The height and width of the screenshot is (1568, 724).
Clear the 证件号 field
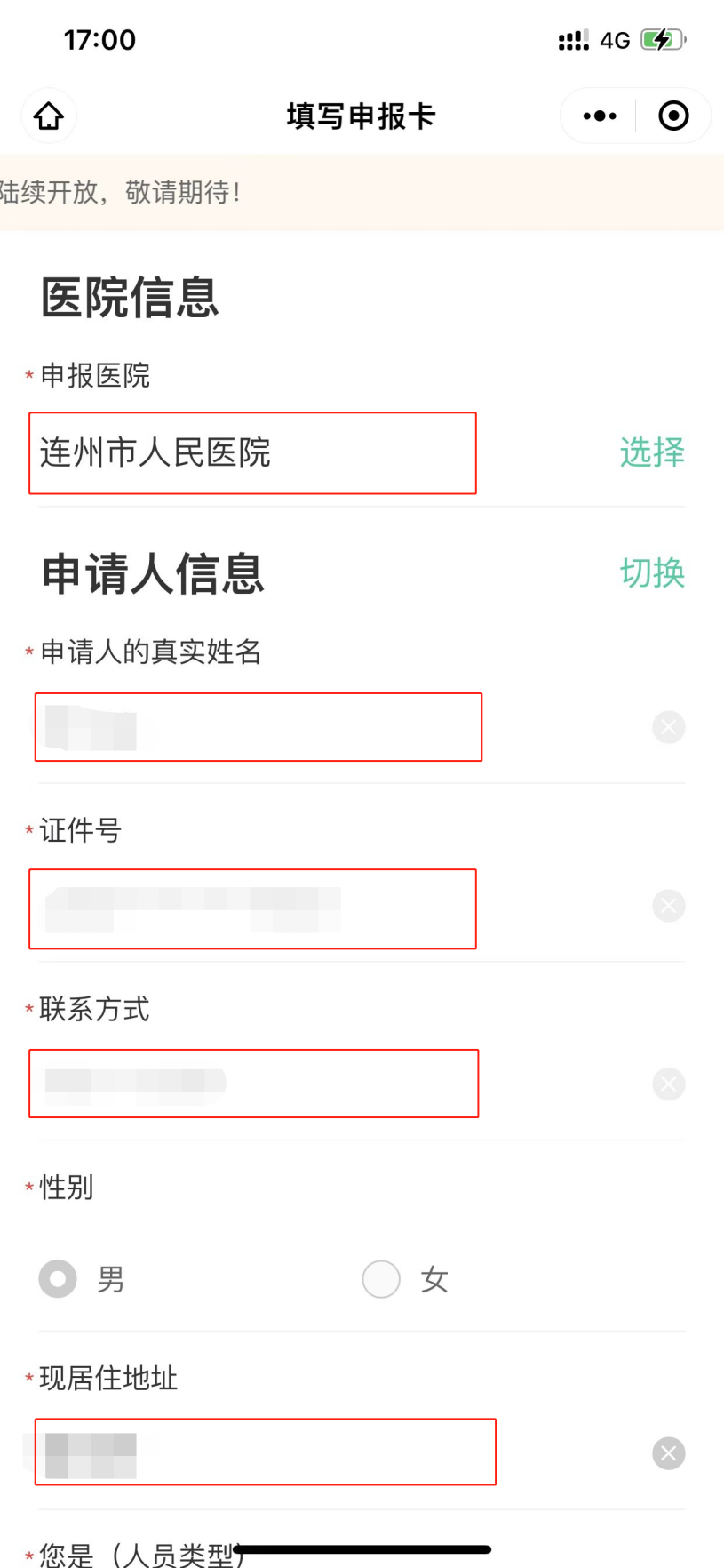(668, 906)
